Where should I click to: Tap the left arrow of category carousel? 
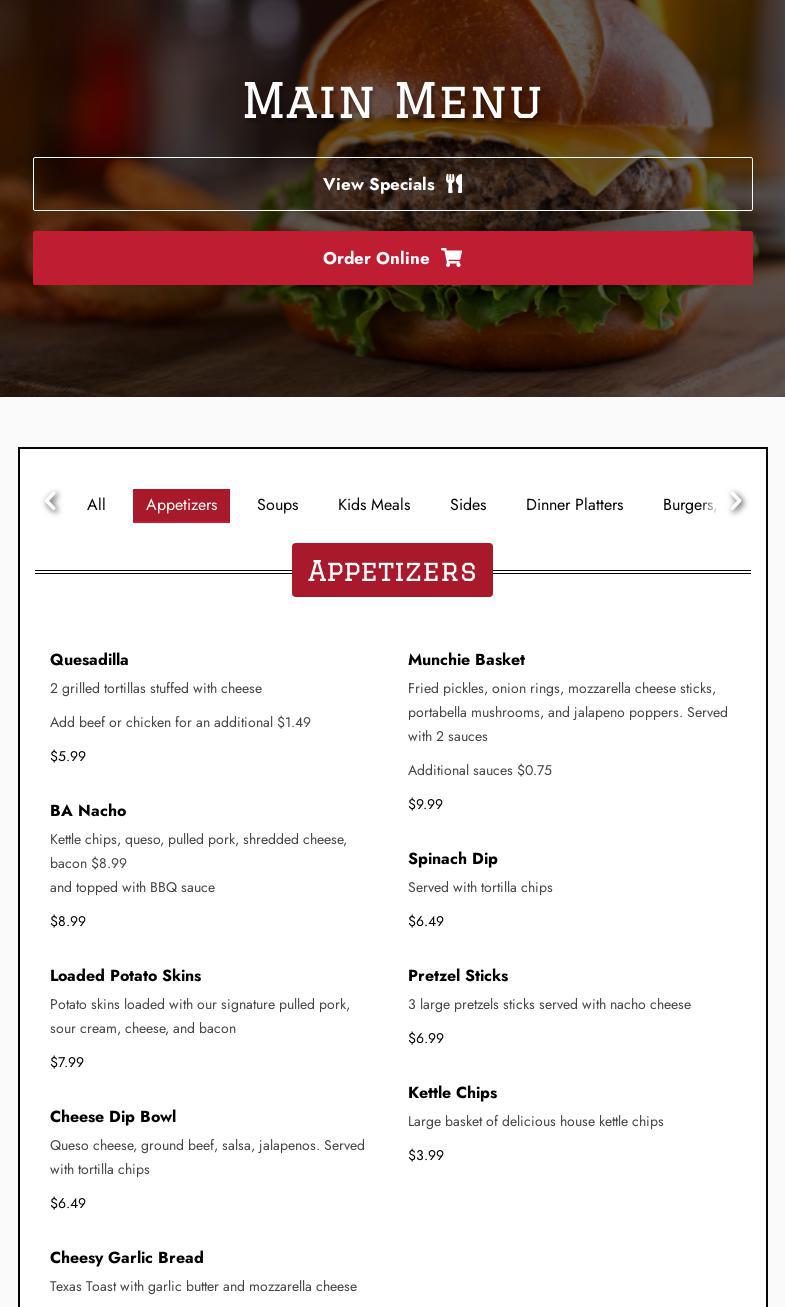tap(51, 502)
